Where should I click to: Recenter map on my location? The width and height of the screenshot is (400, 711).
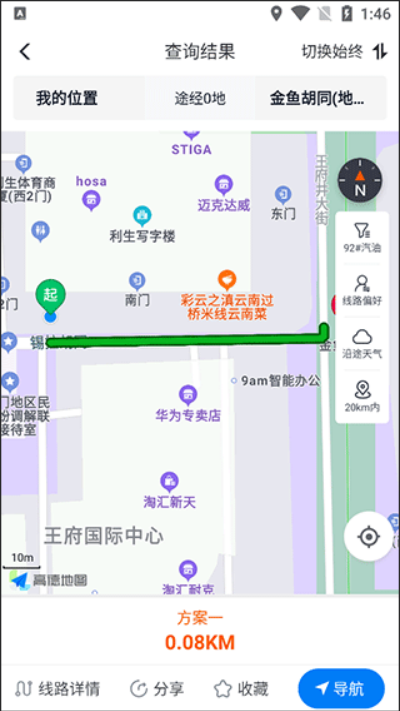point(368,536)
